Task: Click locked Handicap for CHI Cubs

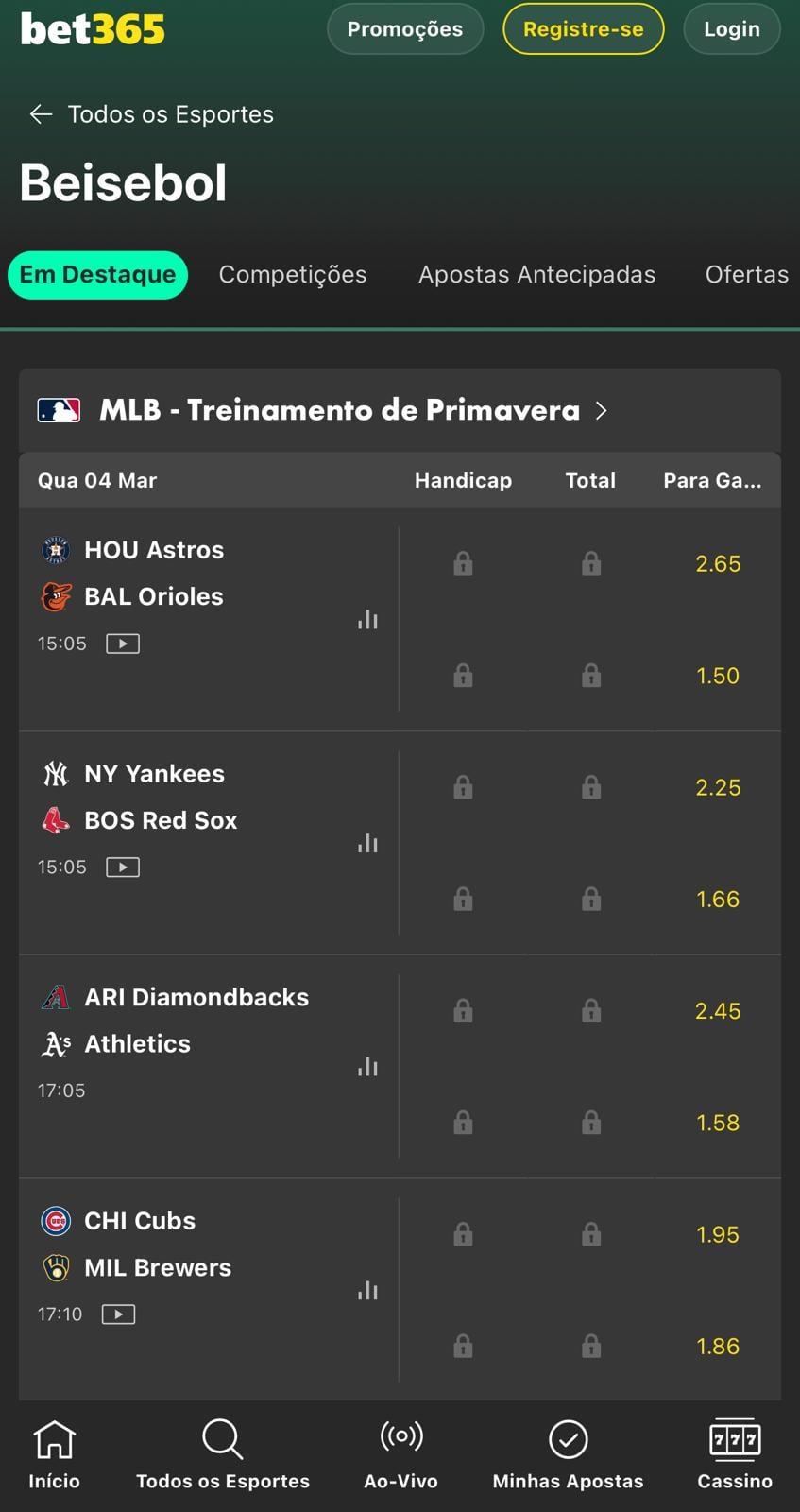Action: 463,1233
